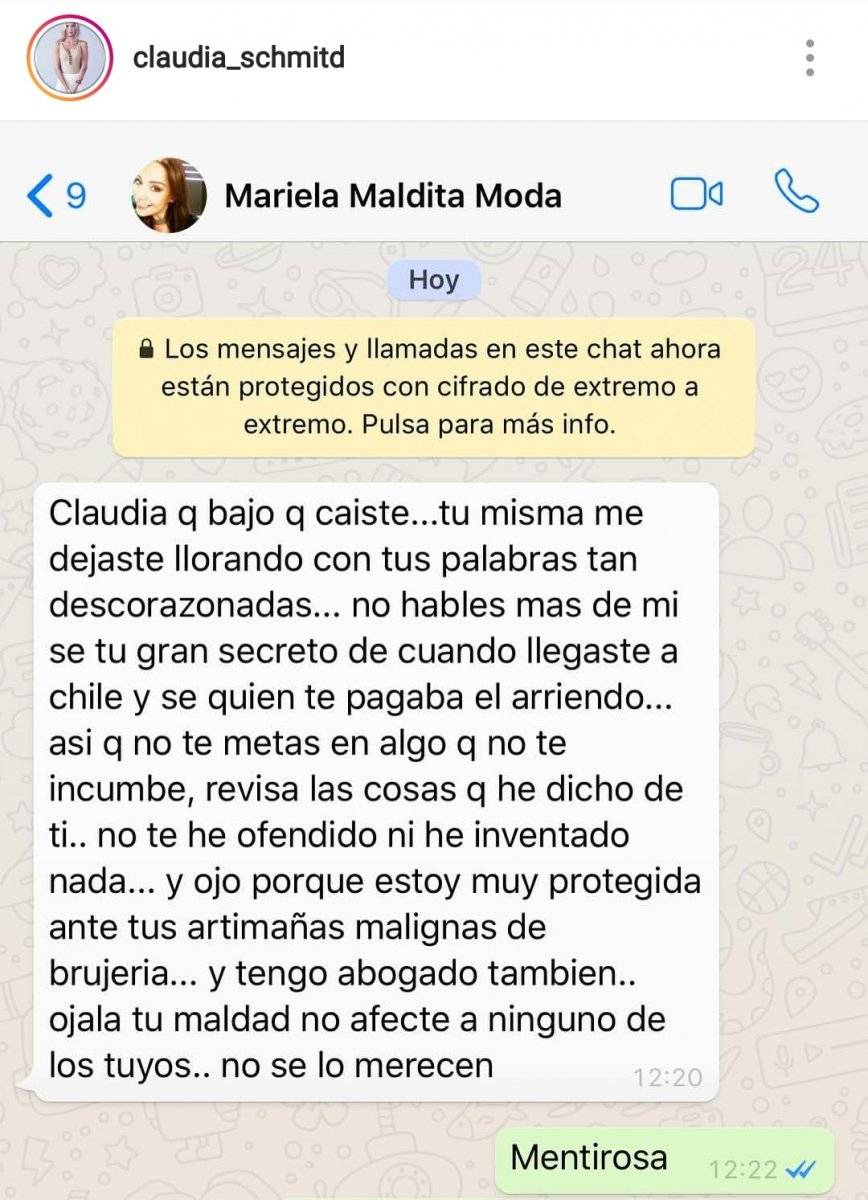This screenshot has width=868, height=1200.
Task: Tap the posted WhatsApp screenshot image
Action: 434,660
